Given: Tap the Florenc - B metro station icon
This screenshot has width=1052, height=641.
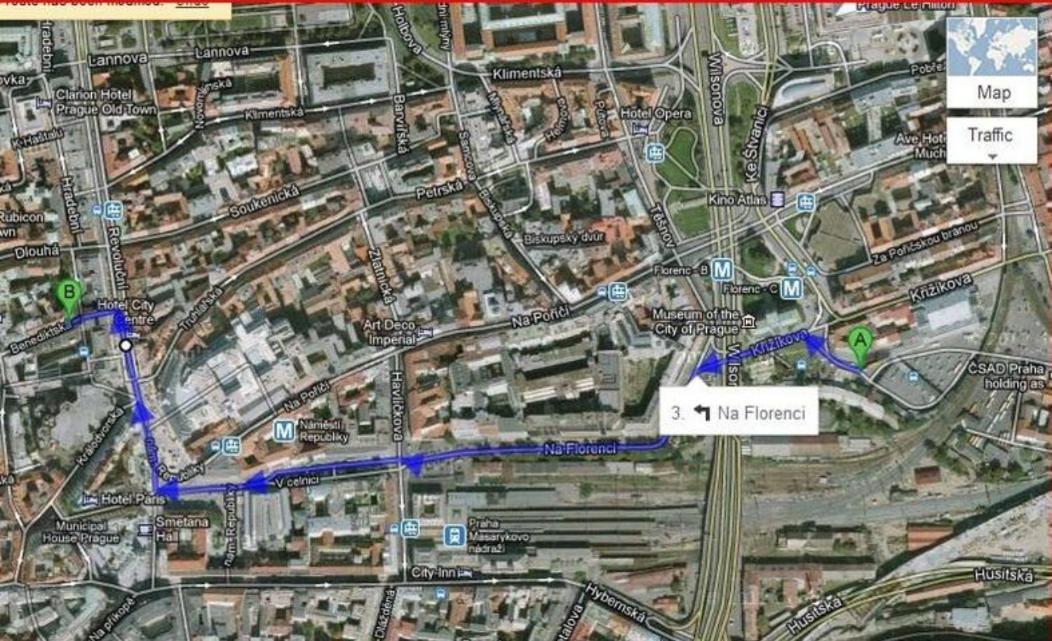Looking at the screenshot, I should click(x=723, y=269).
